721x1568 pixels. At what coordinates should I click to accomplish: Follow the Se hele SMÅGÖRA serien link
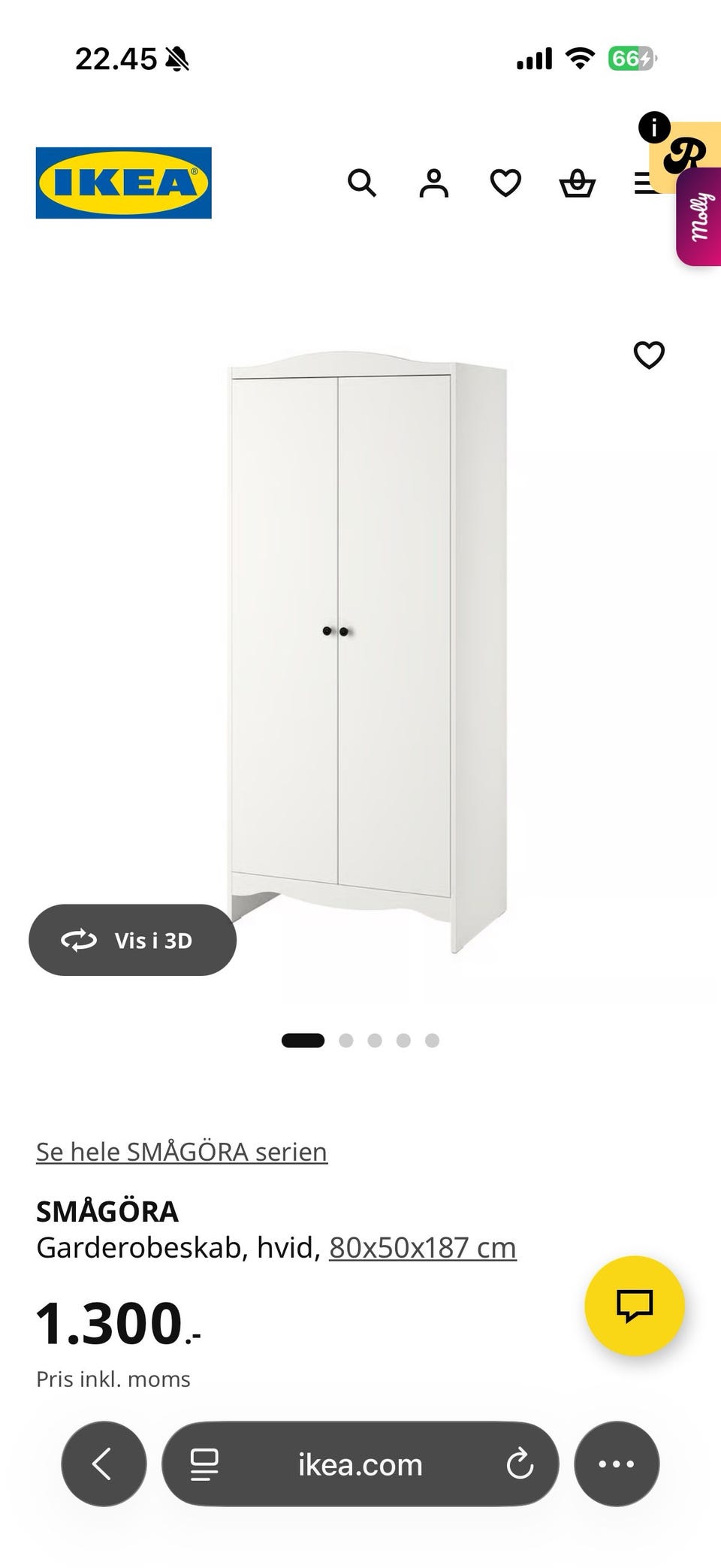[182, 1152]
